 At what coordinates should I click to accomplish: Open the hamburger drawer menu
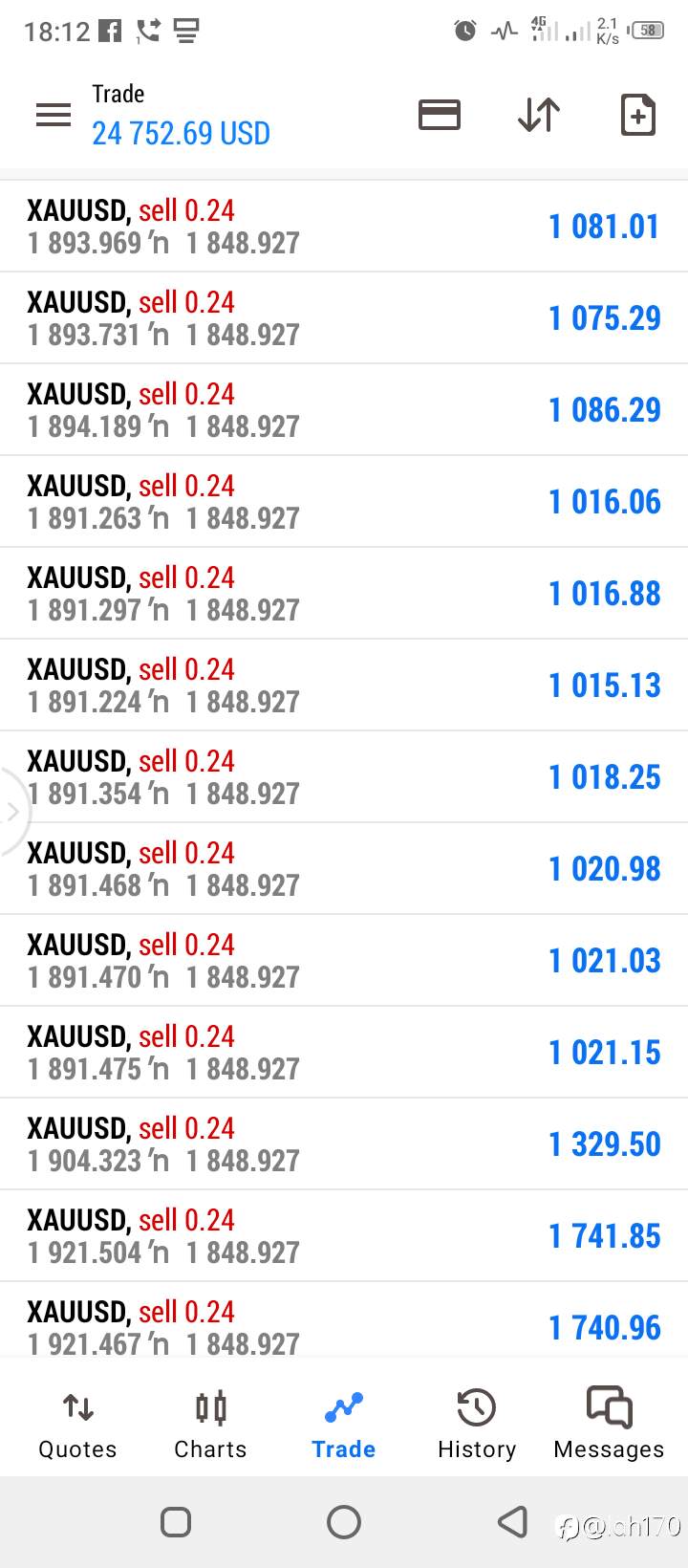pyautogui.click(x=54, y=116)
